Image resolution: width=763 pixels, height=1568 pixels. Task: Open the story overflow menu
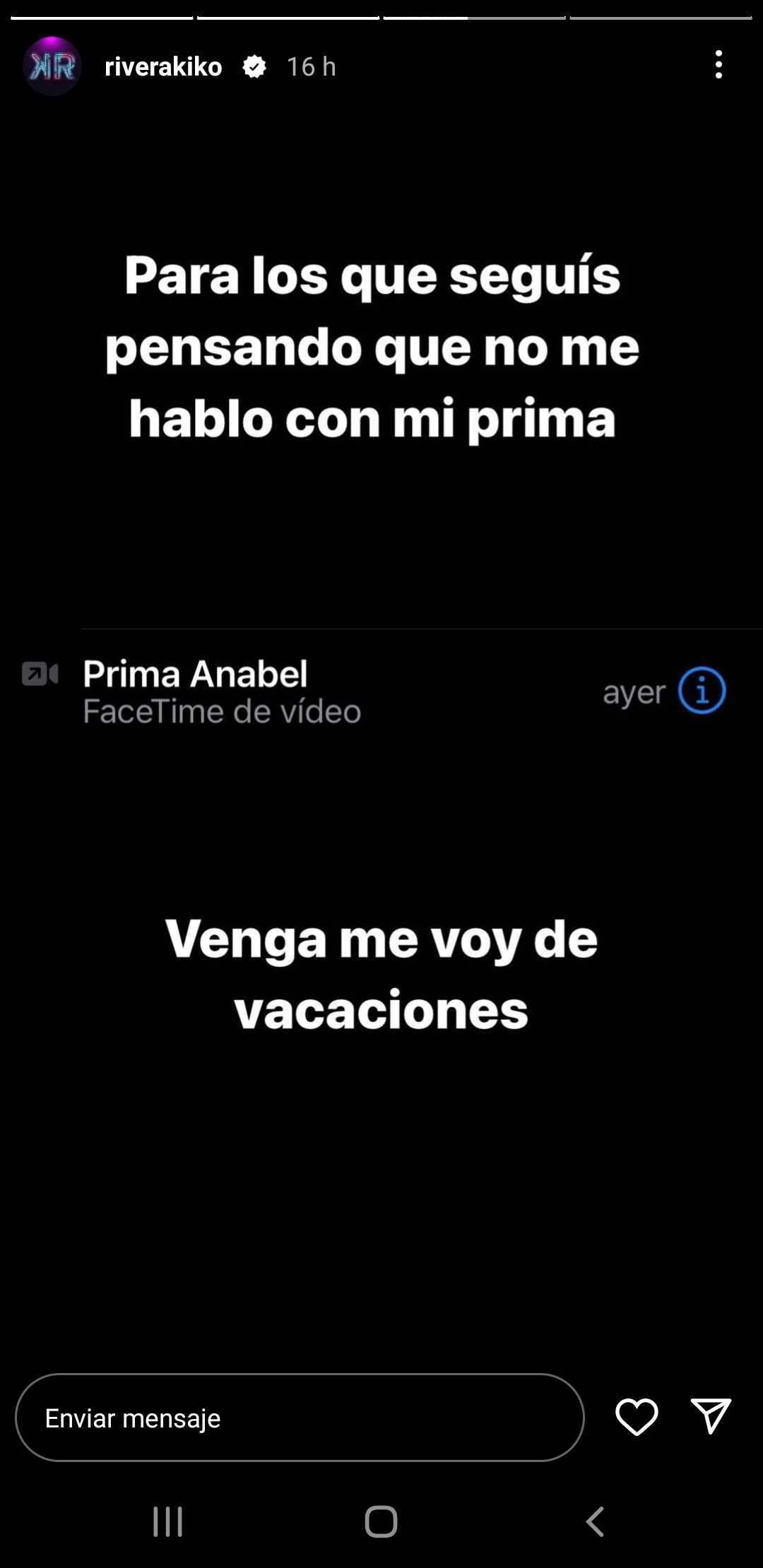718,65
